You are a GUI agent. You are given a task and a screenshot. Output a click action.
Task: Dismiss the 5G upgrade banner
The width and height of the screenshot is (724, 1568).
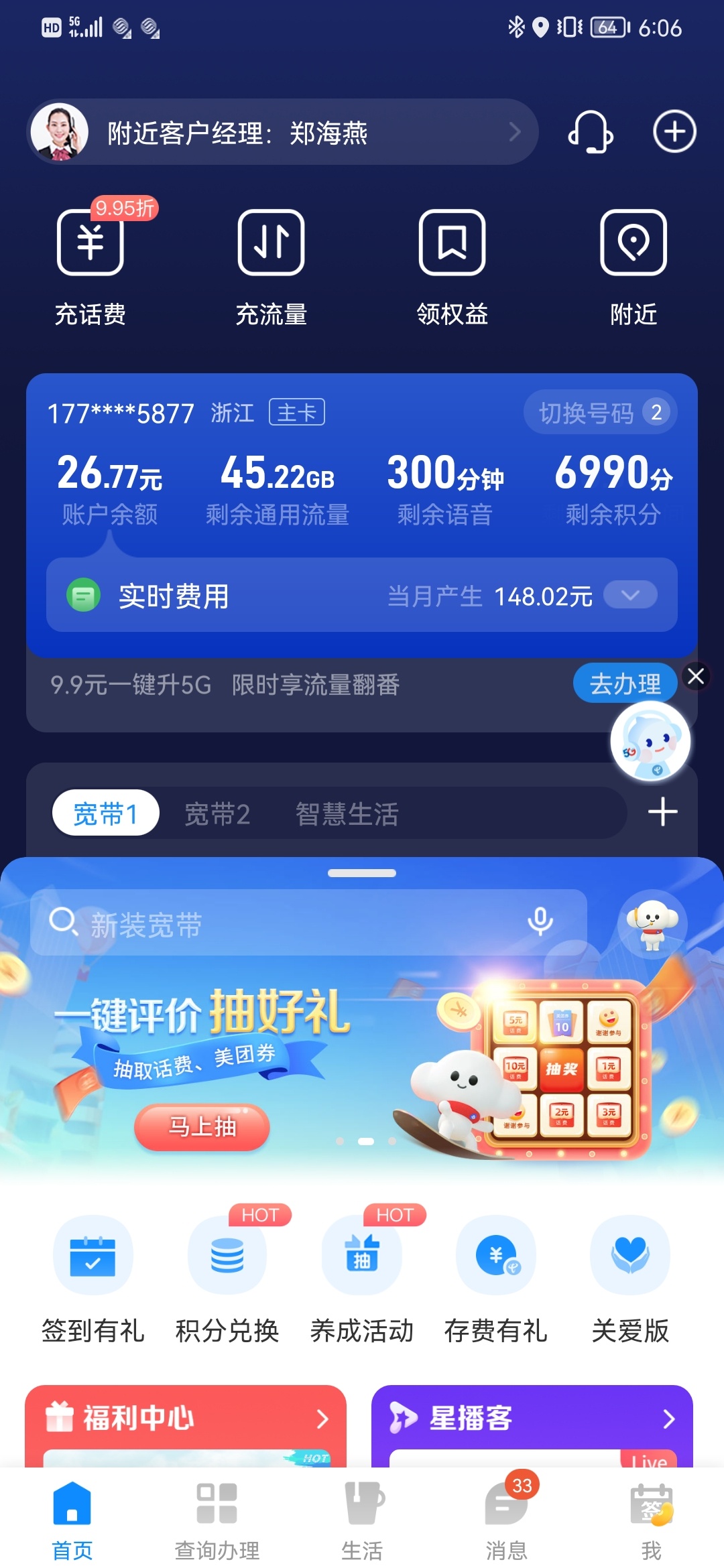[x=697, y=676]
